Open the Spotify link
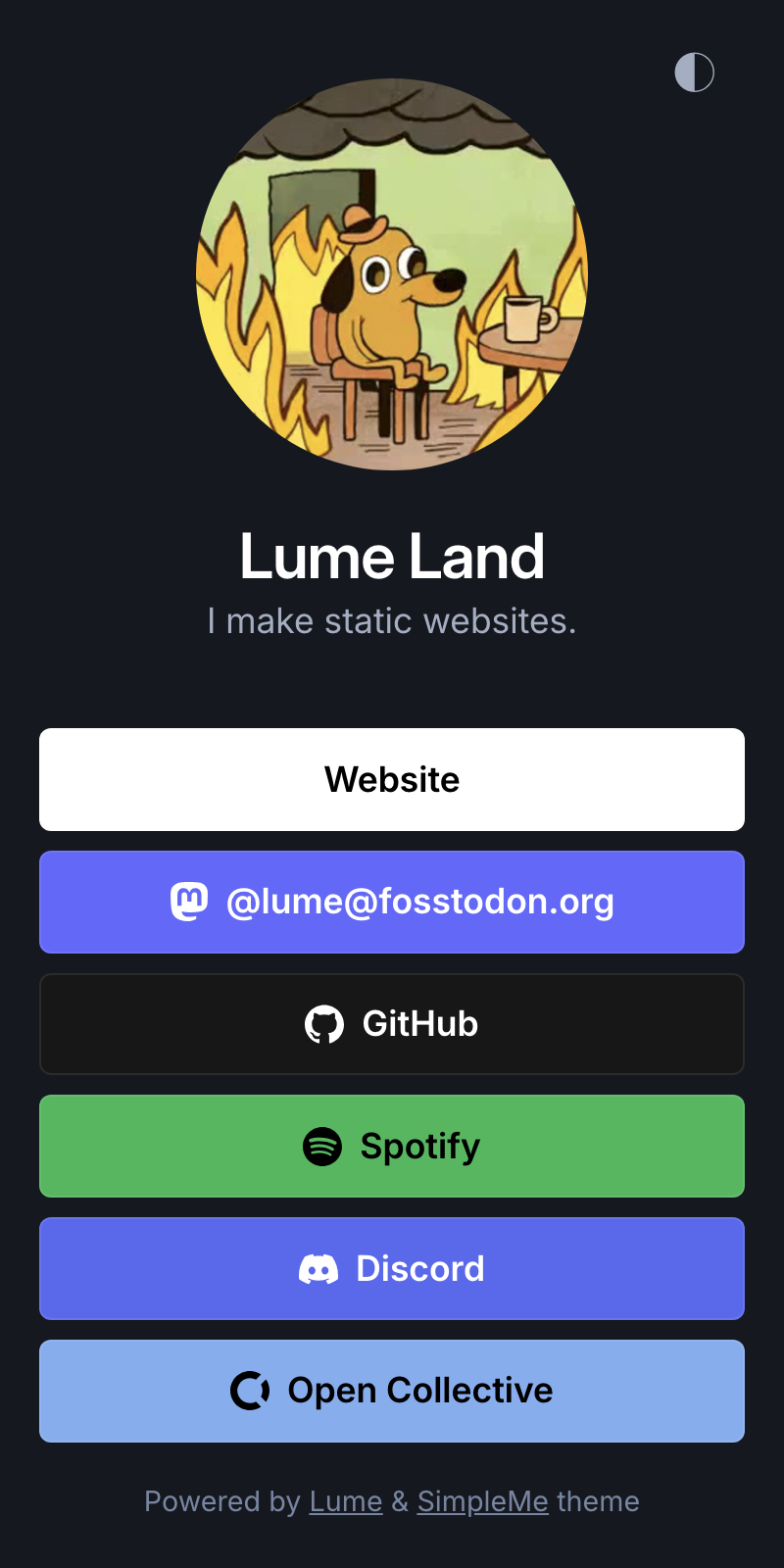Screen dimensions: 784x1568 pos(392,1146)
